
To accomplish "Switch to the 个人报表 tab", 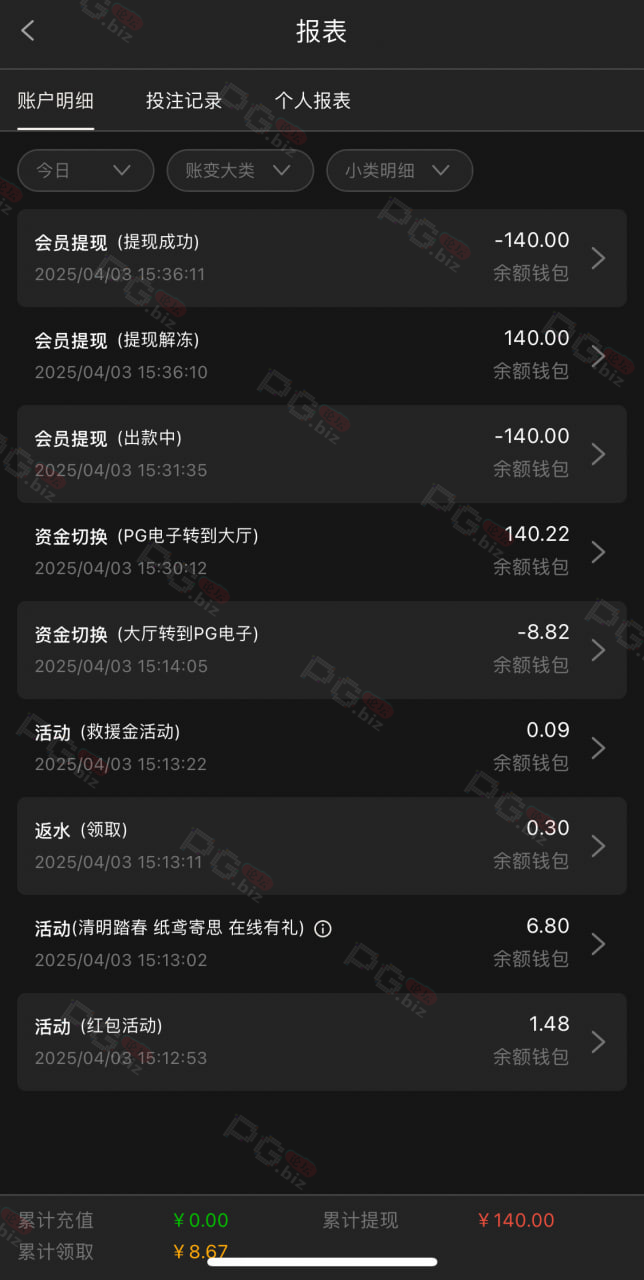I will [313, 101].
